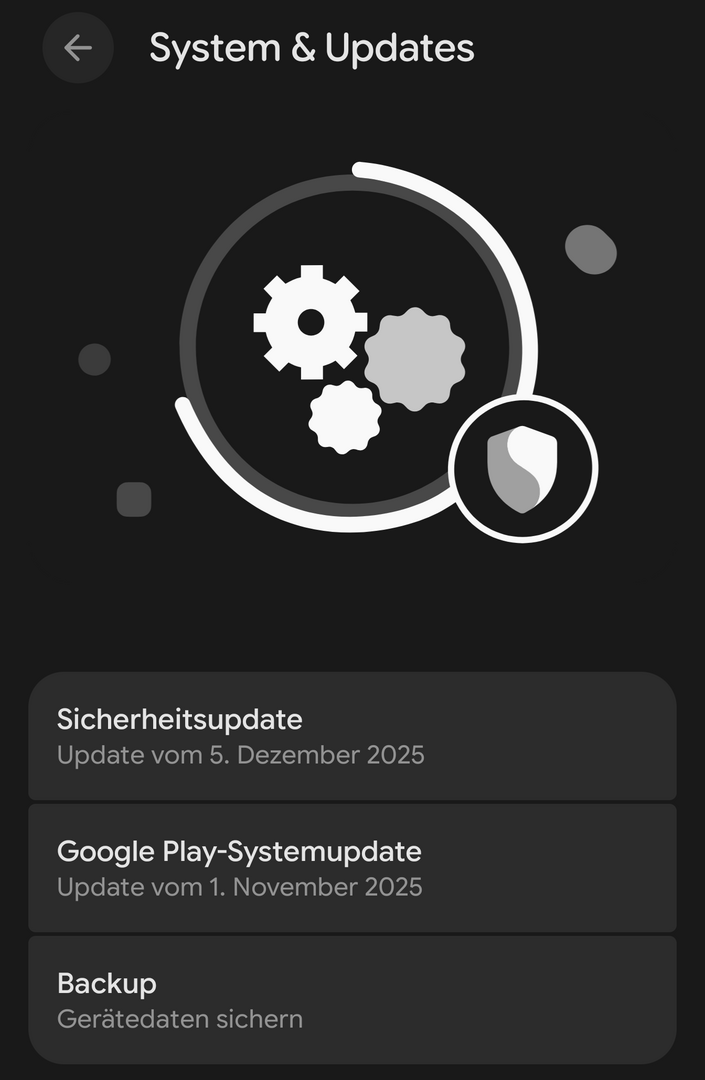Open the Backup settings row
This screenshot has height=1080, width=705.
pos(352,1000)
